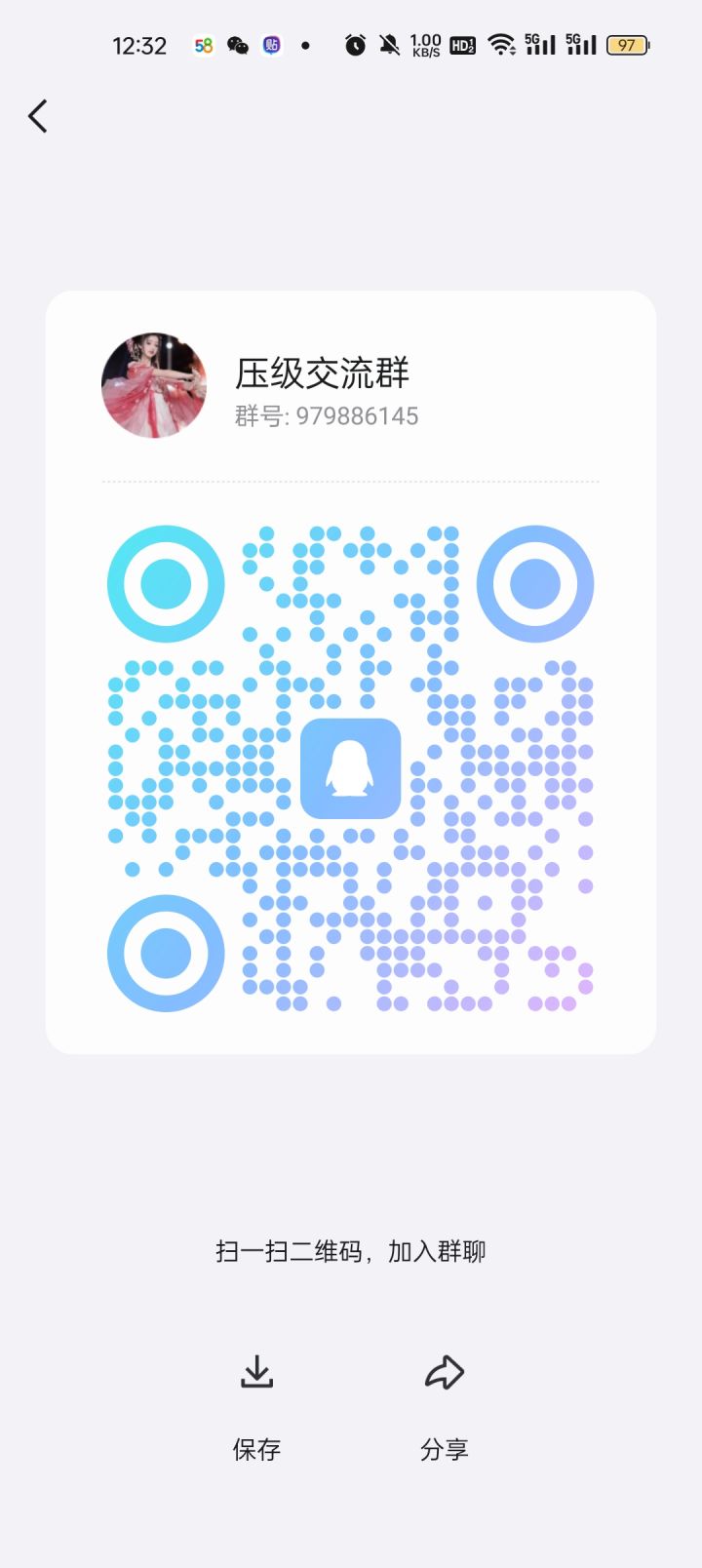The height and width of the screenshot is (1568, 702).
Task: Tap the group number 979886145
Action: pyautogui.click(x=326, y=416)
